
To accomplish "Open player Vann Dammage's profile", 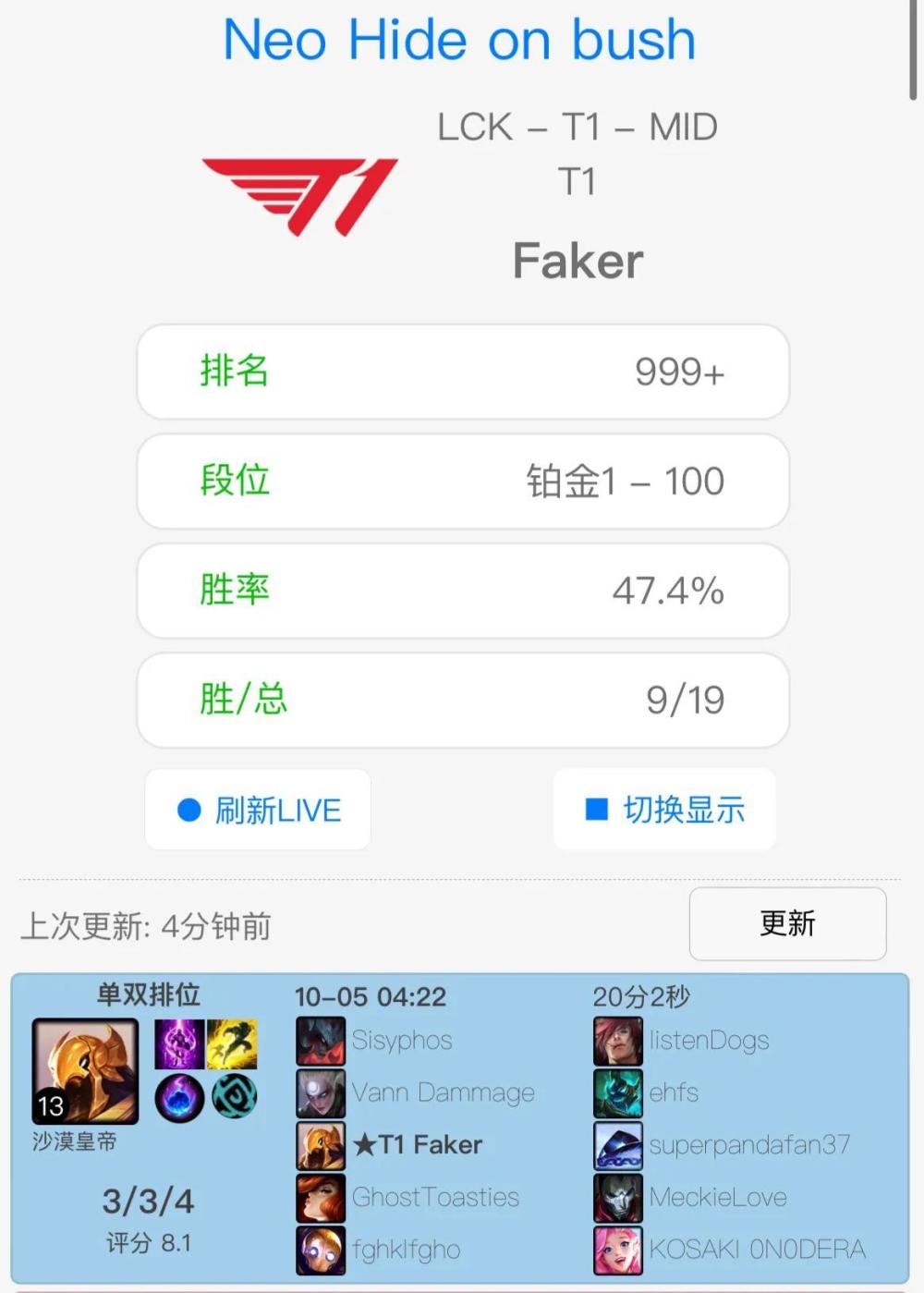I will click(x=443, y=1092).
